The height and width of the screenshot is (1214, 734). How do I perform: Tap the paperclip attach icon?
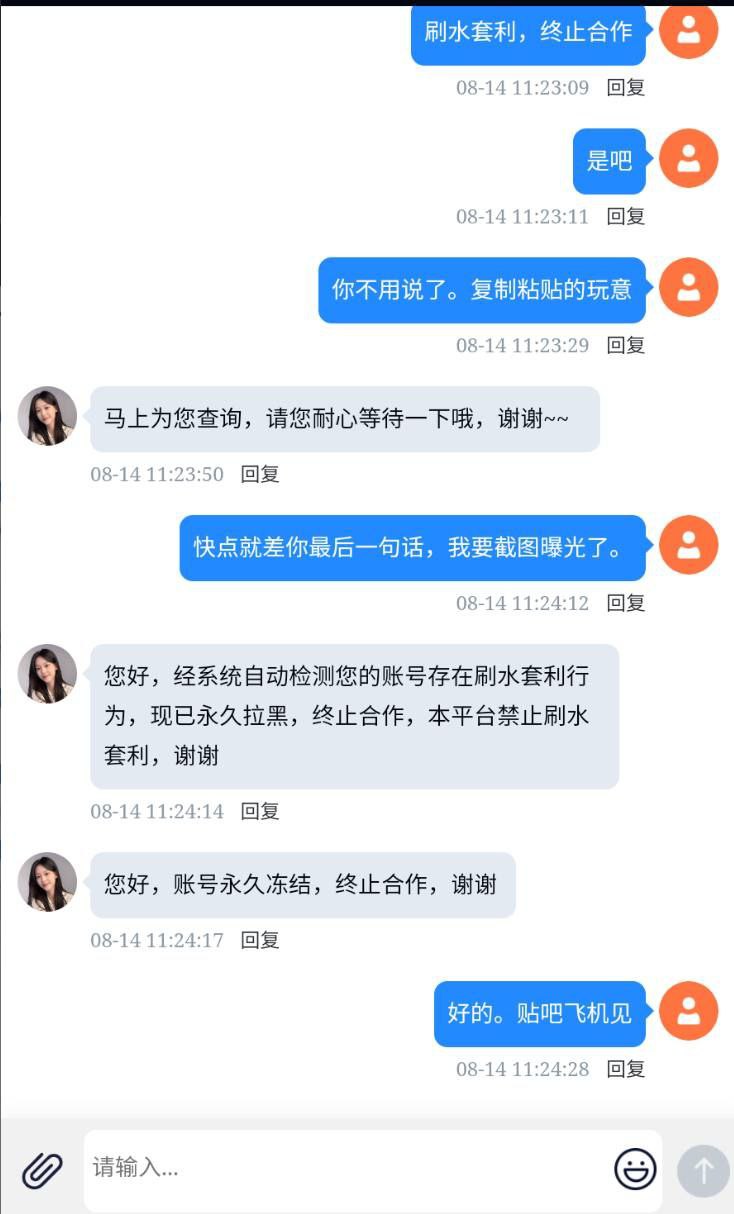click(42, 1170)
